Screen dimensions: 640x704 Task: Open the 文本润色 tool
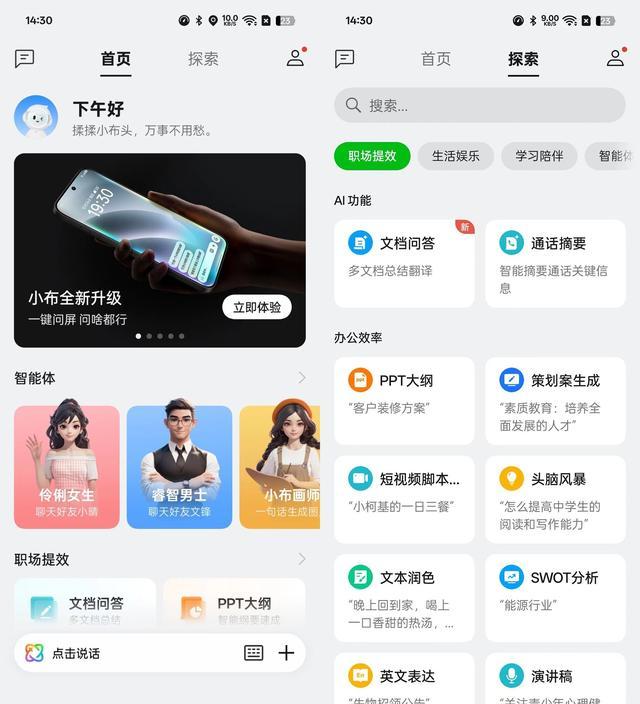[x=404, y=598]
